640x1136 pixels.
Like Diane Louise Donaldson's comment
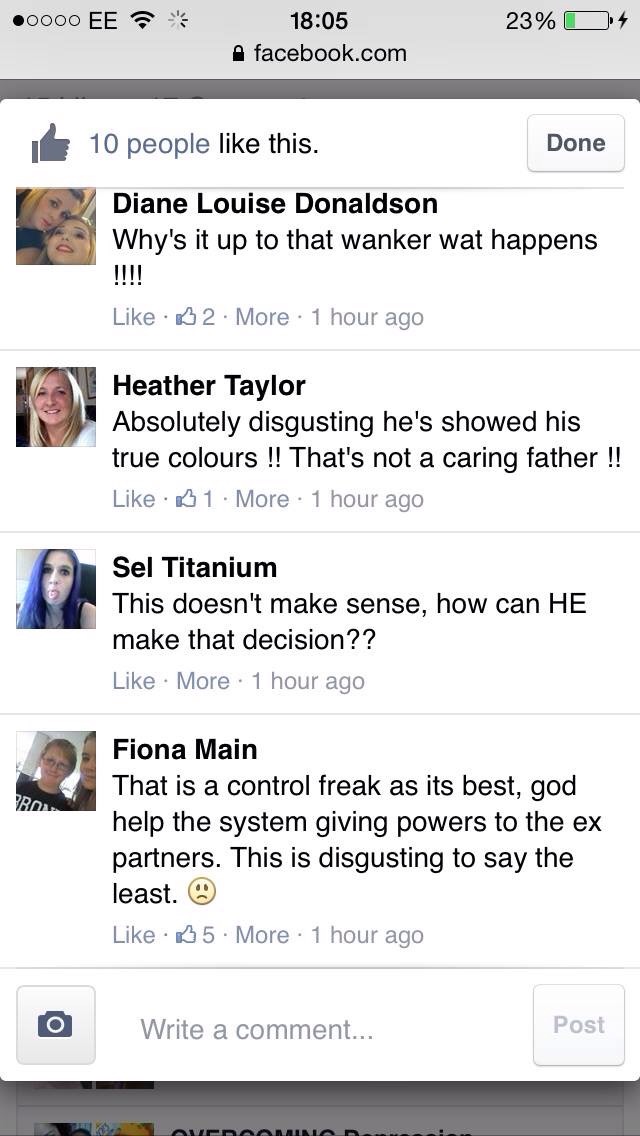[133, 317]
